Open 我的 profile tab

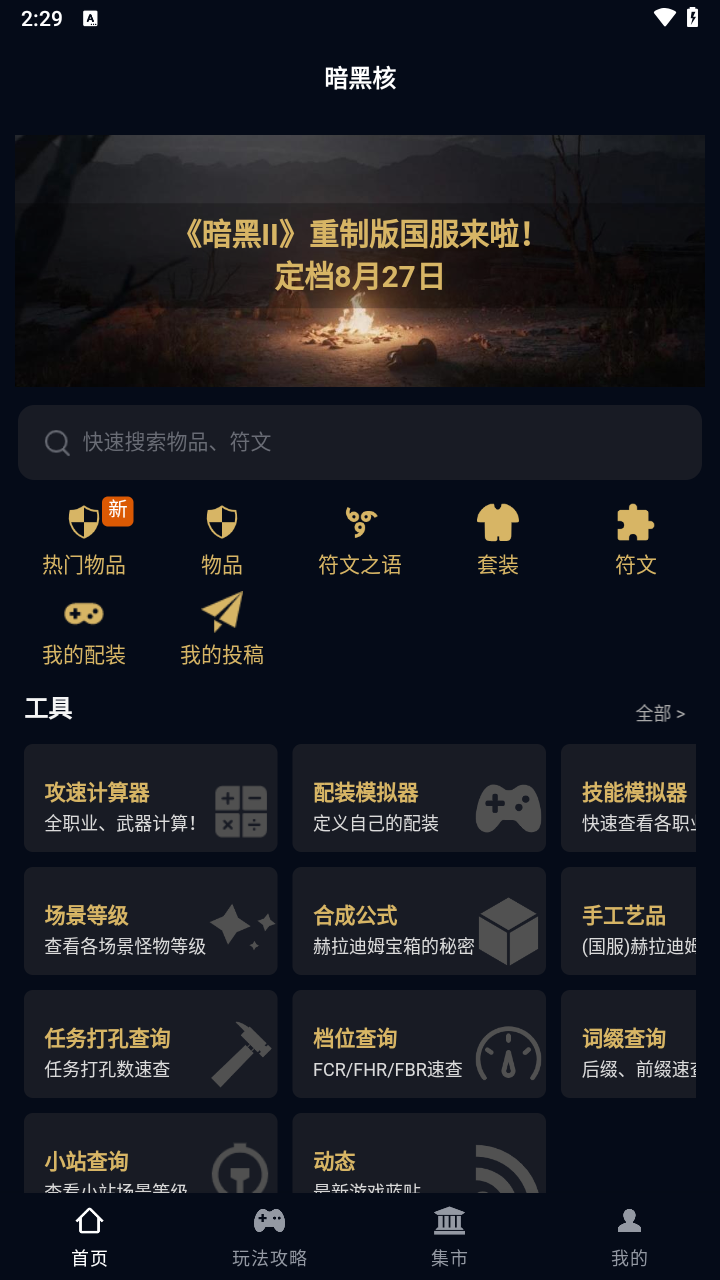pyautogui.click(x=630, y=1235)
